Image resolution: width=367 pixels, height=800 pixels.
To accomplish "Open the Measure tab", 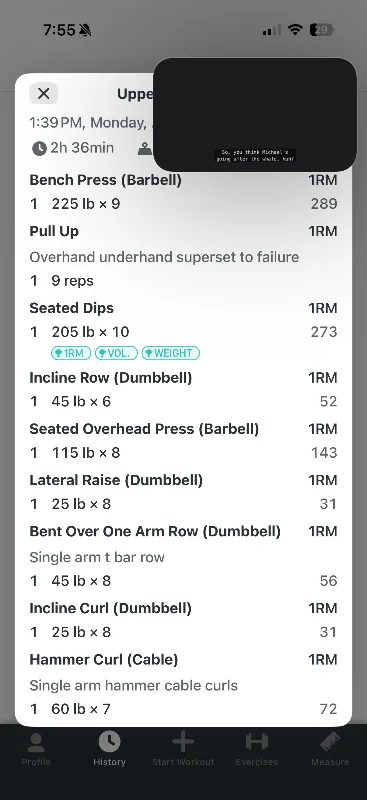I will coord(330,749).
